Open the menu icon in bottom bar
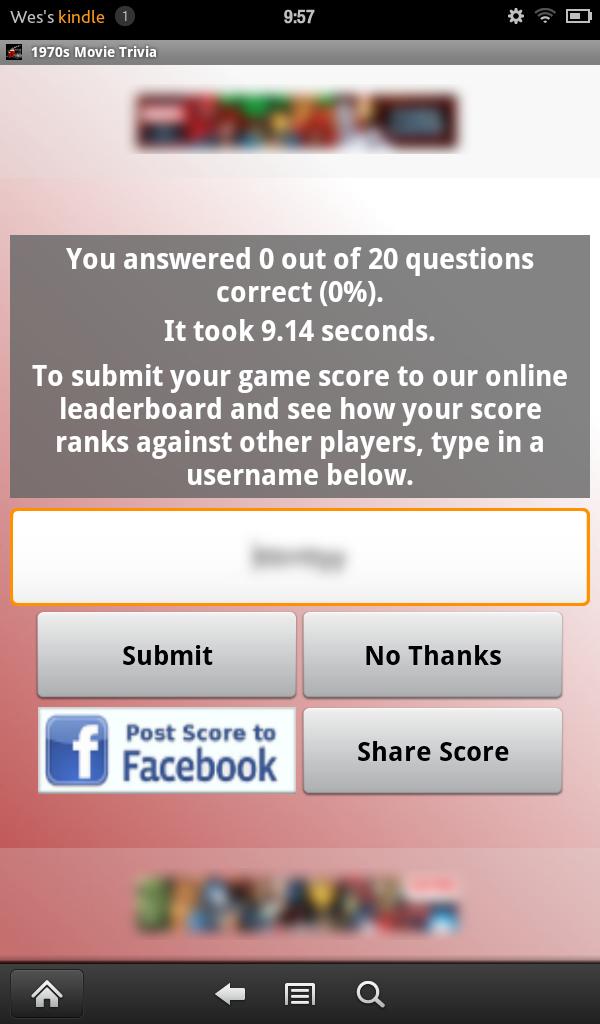This screenshot has width=600, height=1024. click(300, 993)
